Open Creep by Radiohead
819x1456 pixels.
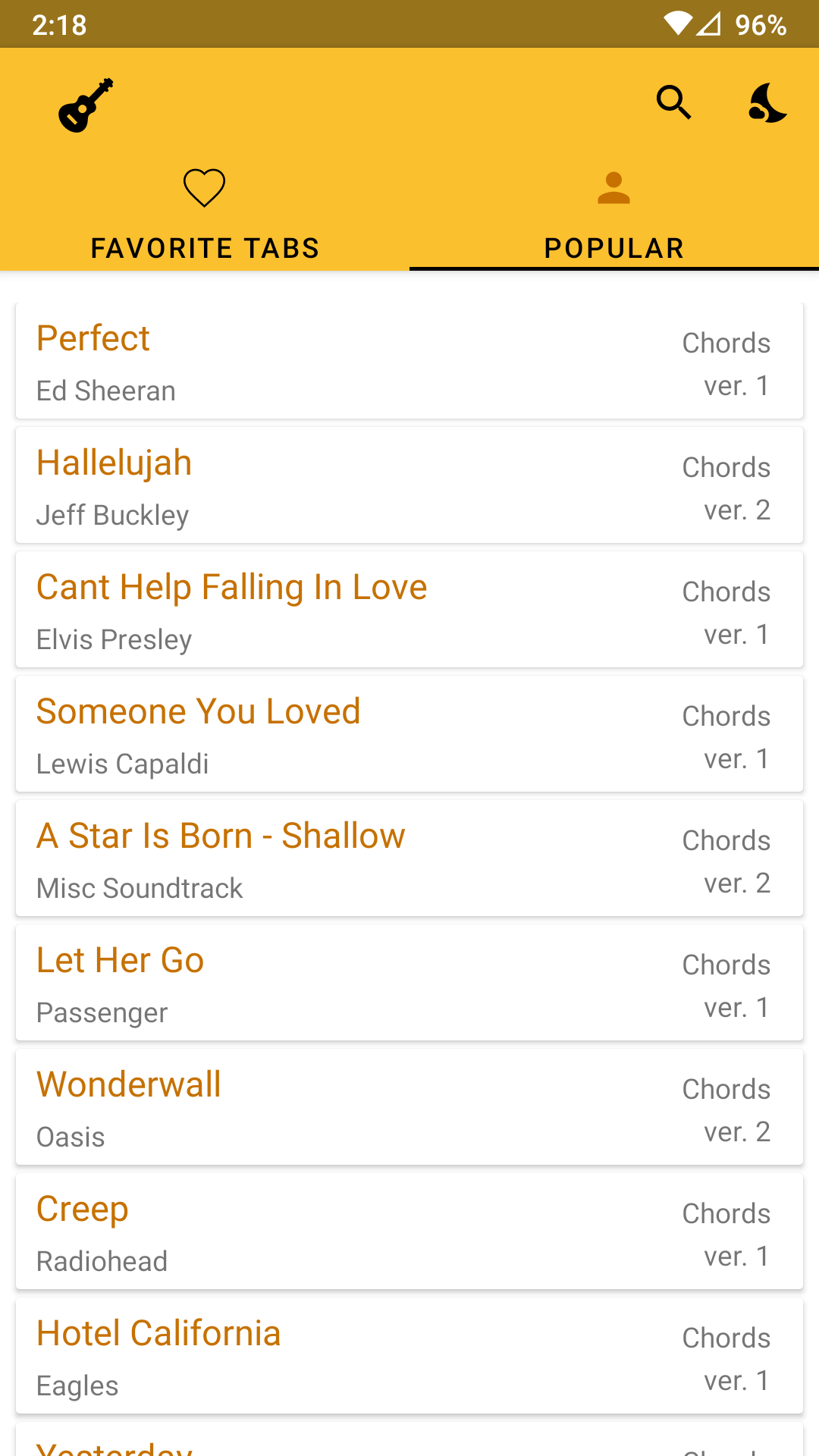click(409, 1232)
